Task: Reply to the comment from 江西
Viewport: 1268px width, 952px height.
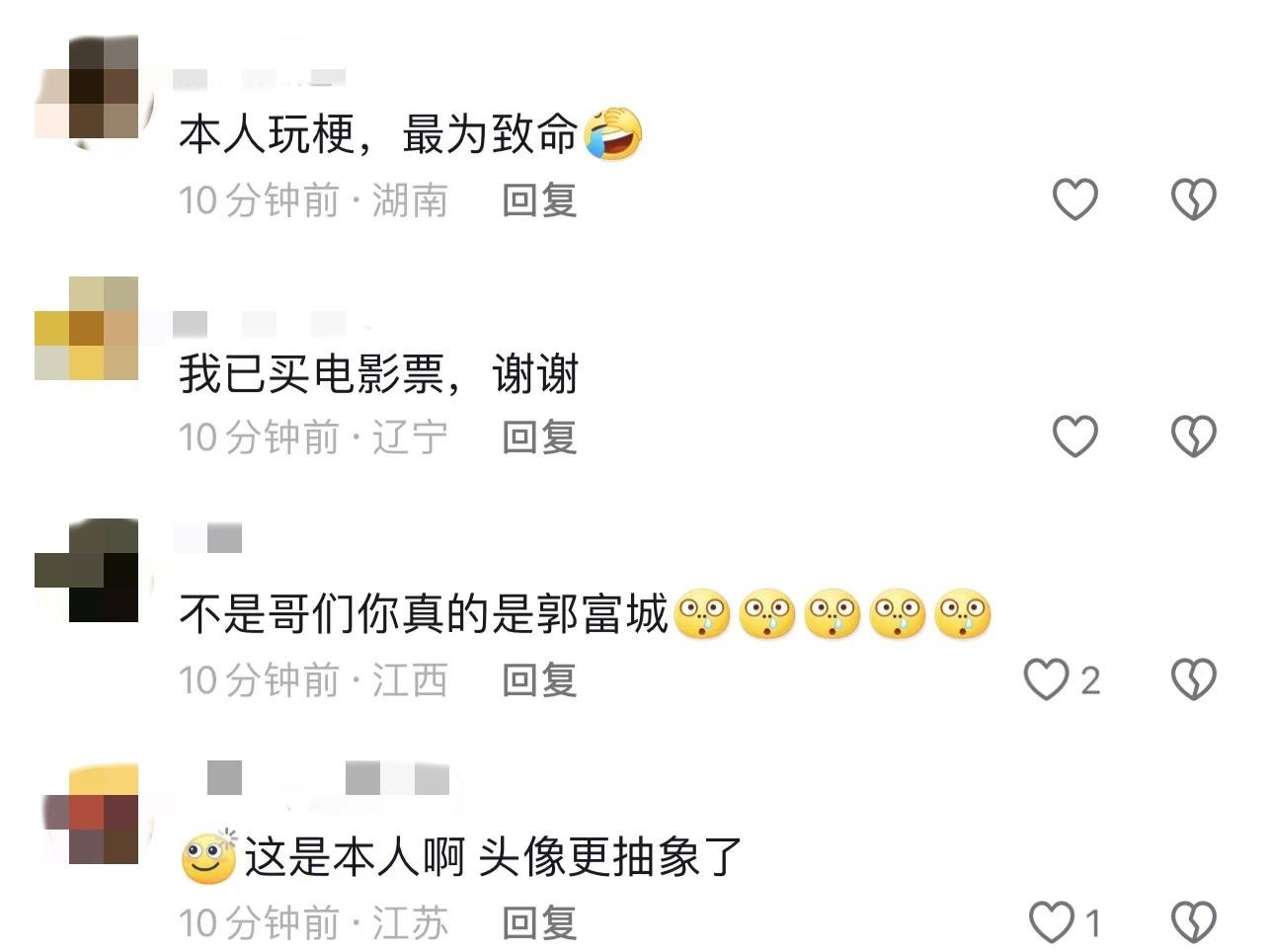Action: 539,680
